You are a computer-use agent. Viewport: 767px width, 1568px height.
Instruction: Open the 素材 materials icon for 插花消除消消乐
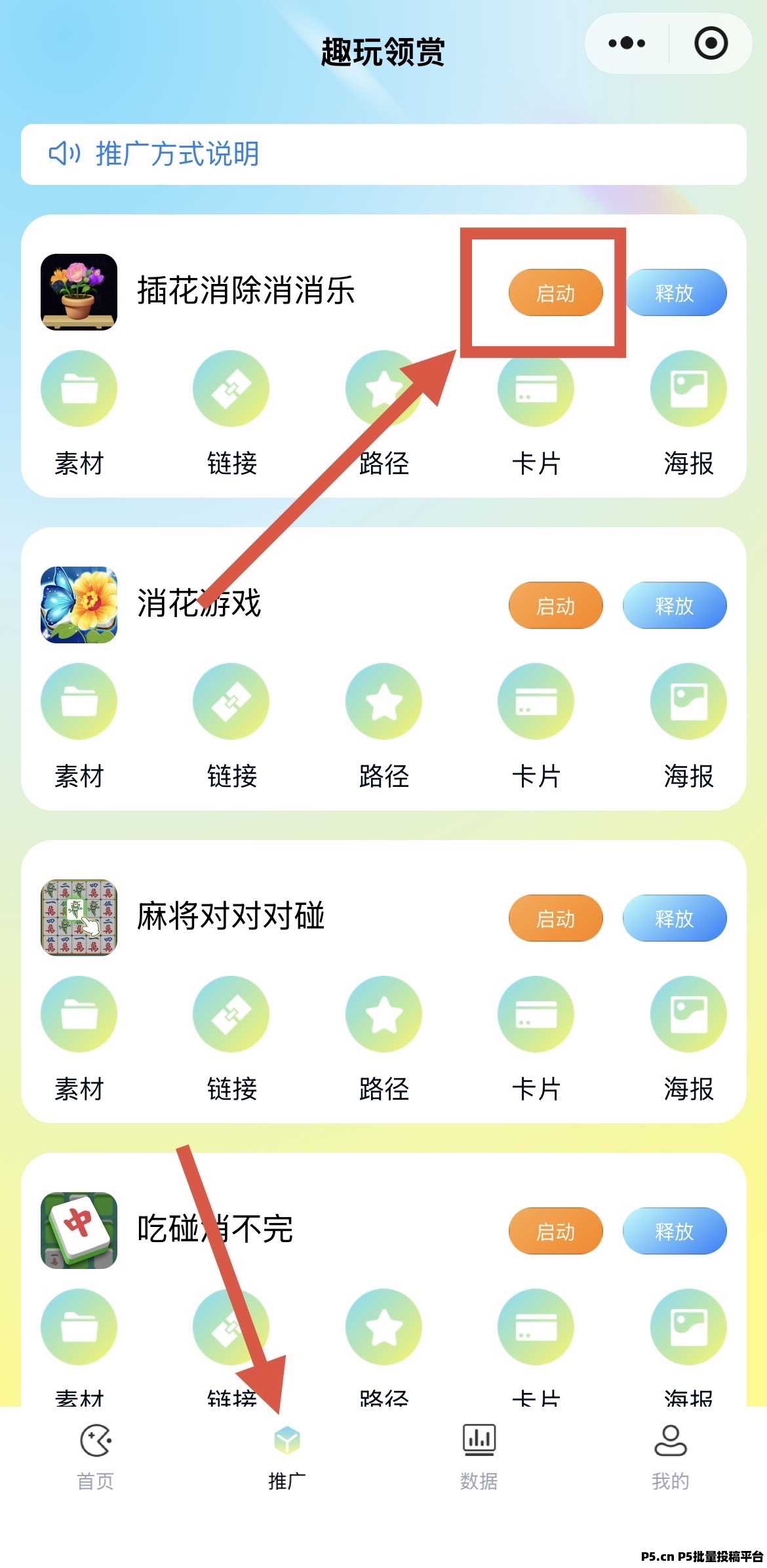[79, 388]
